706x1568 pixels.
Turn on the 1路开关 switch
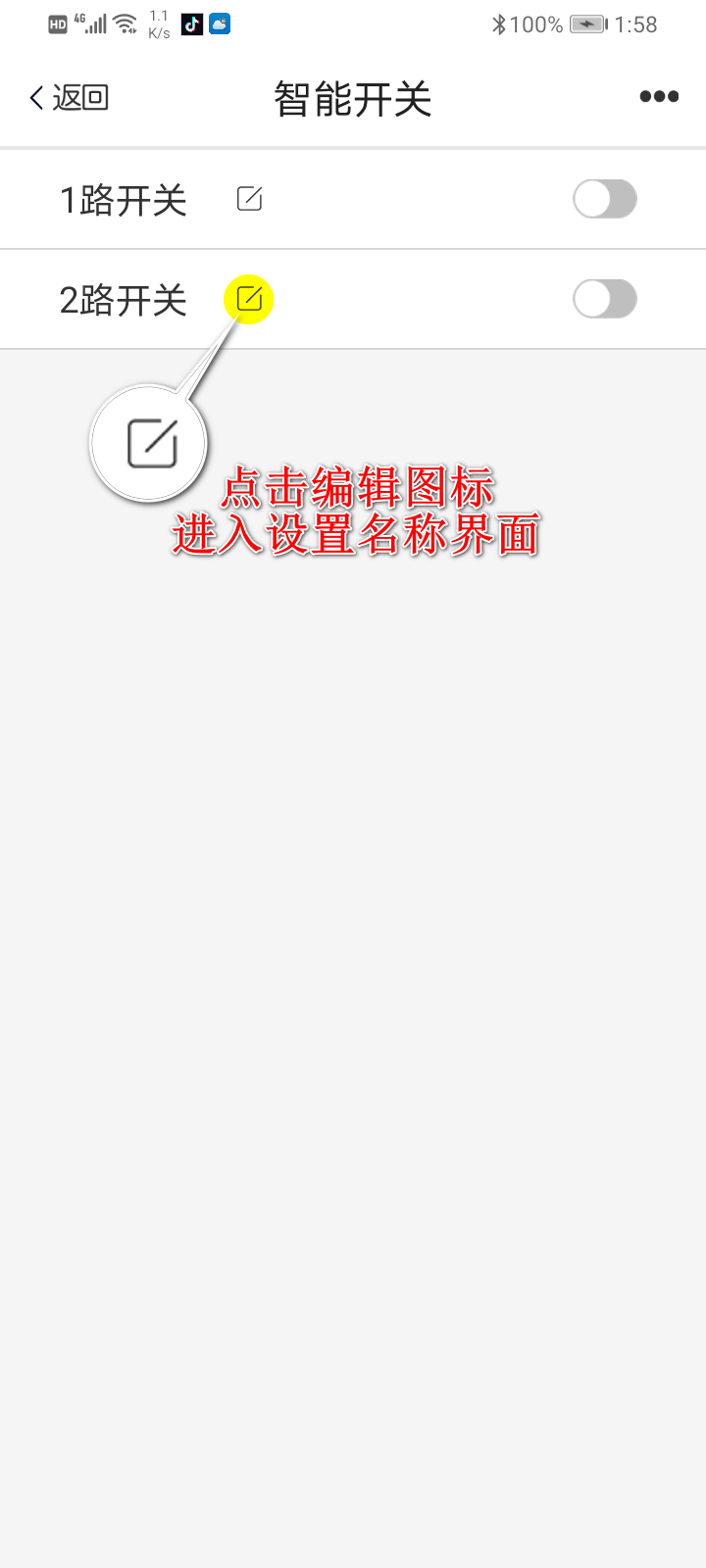tap(605, 199)
